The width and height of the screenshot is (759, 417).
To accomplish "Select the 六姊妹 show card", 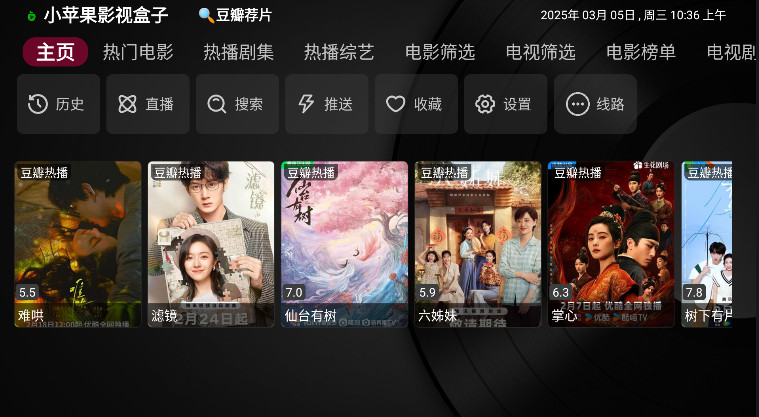I will click(x=478, y=244).
